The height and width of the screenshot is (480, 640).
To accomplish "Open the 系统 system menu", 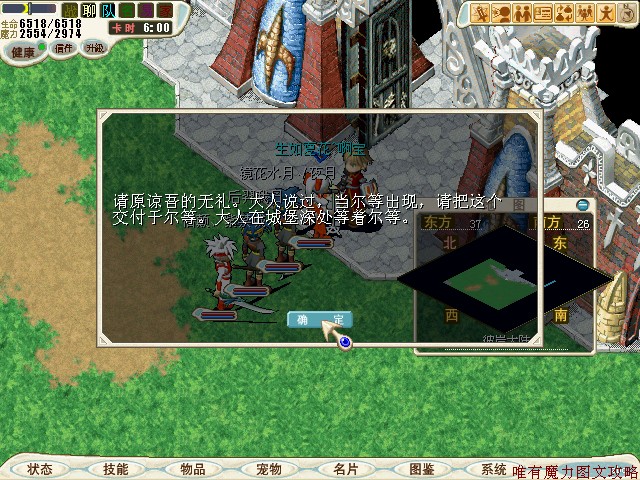I will 494,469.
